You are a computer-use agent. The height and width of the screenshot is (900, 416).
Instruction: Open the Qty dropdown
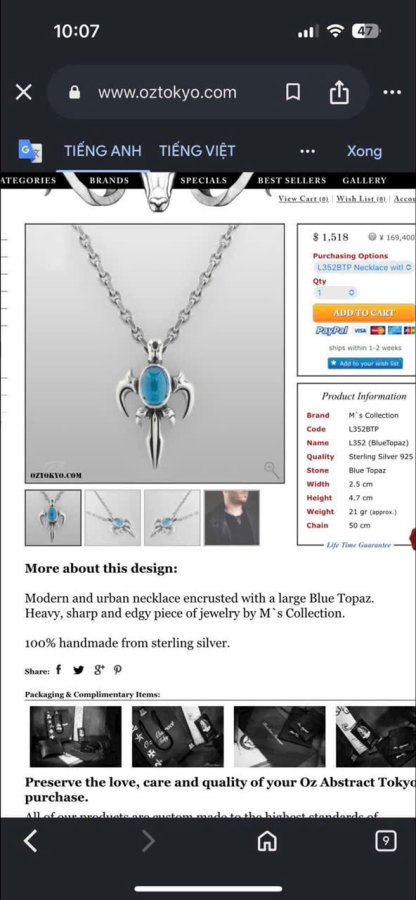click(335, 292)
